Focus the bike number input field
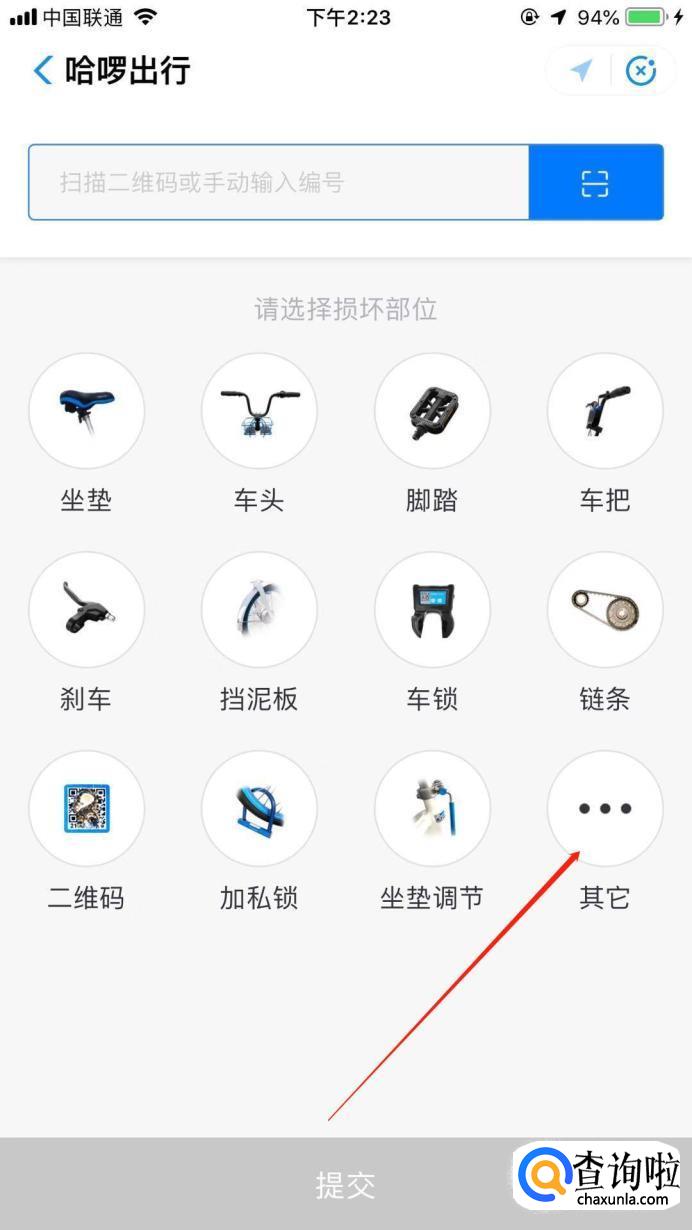Image resolution: width=692 pixels, height=1230 pixels. pos(278,182)
